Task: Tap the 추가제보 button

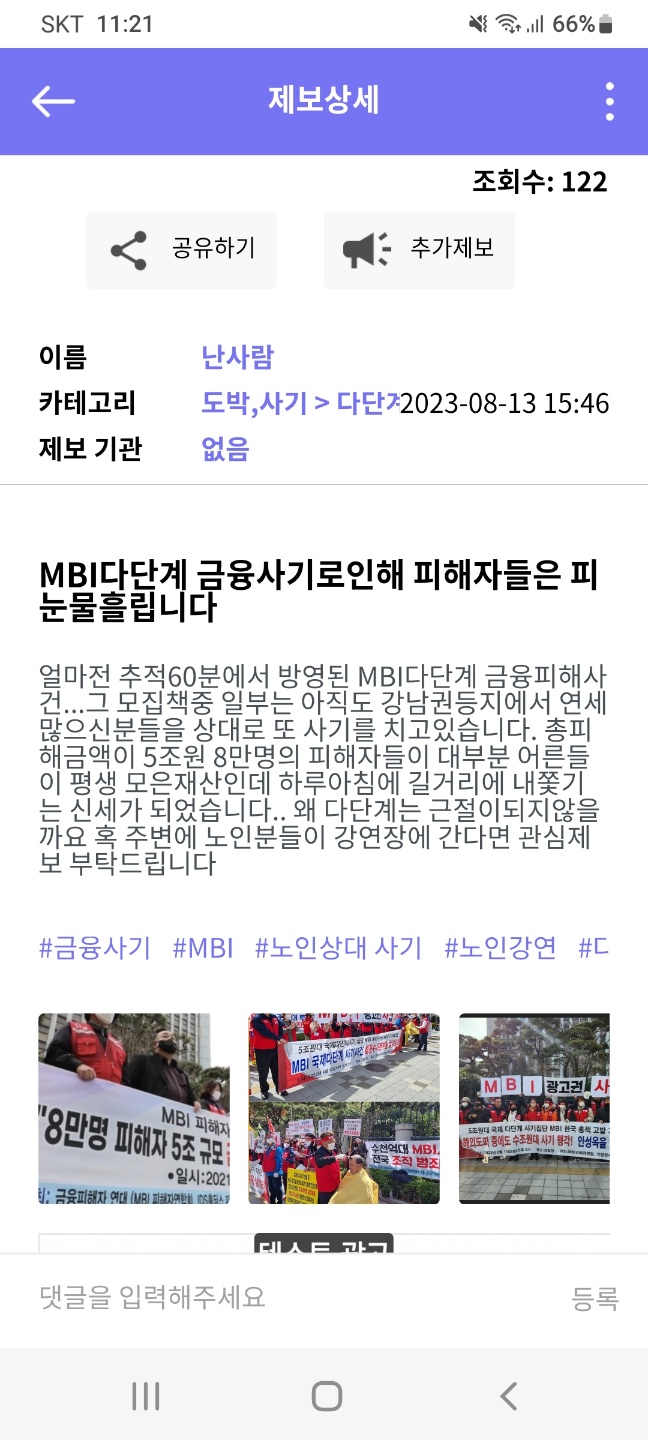Action: click(x=420, y=250)
